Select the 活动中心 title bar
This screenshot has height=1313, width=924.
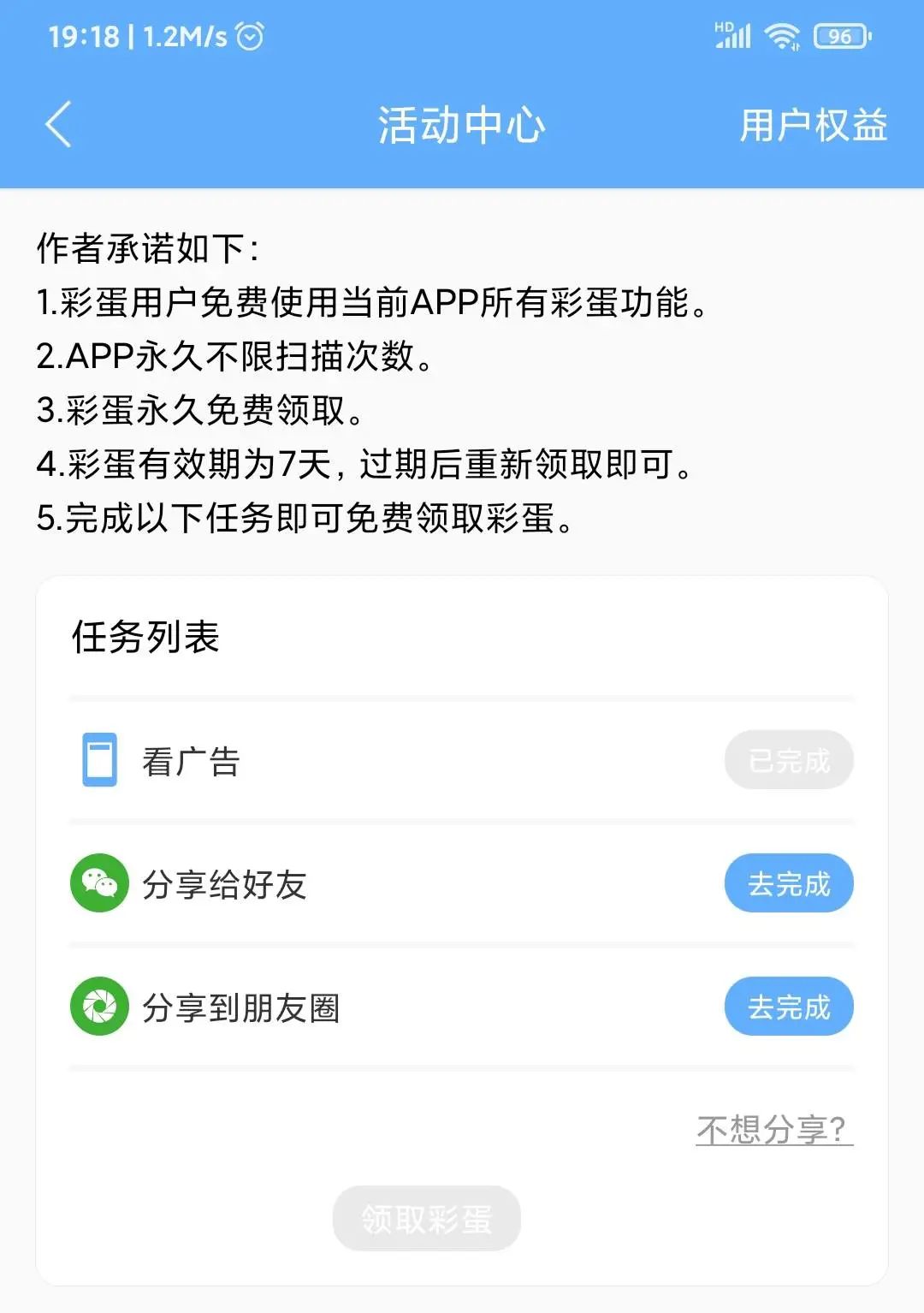point(462,125)
